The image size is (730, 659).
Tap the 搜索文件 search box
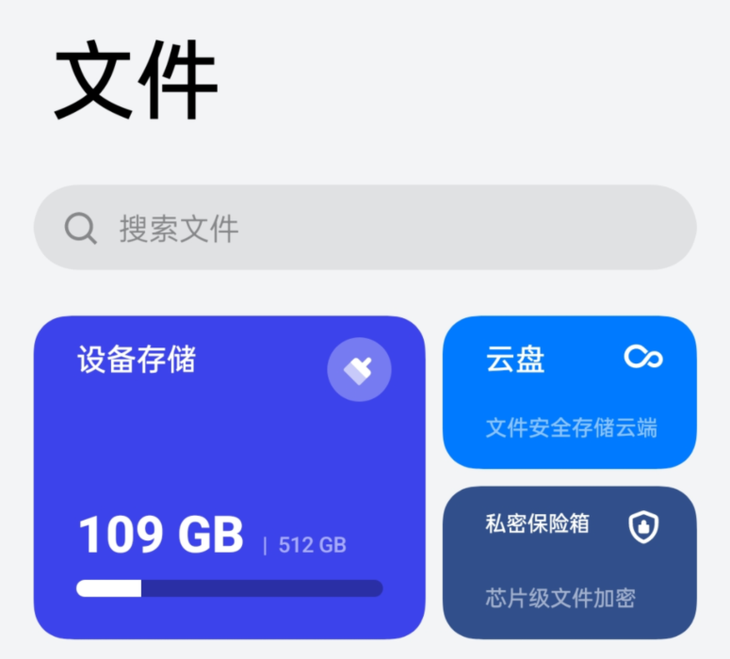point(365,228)
